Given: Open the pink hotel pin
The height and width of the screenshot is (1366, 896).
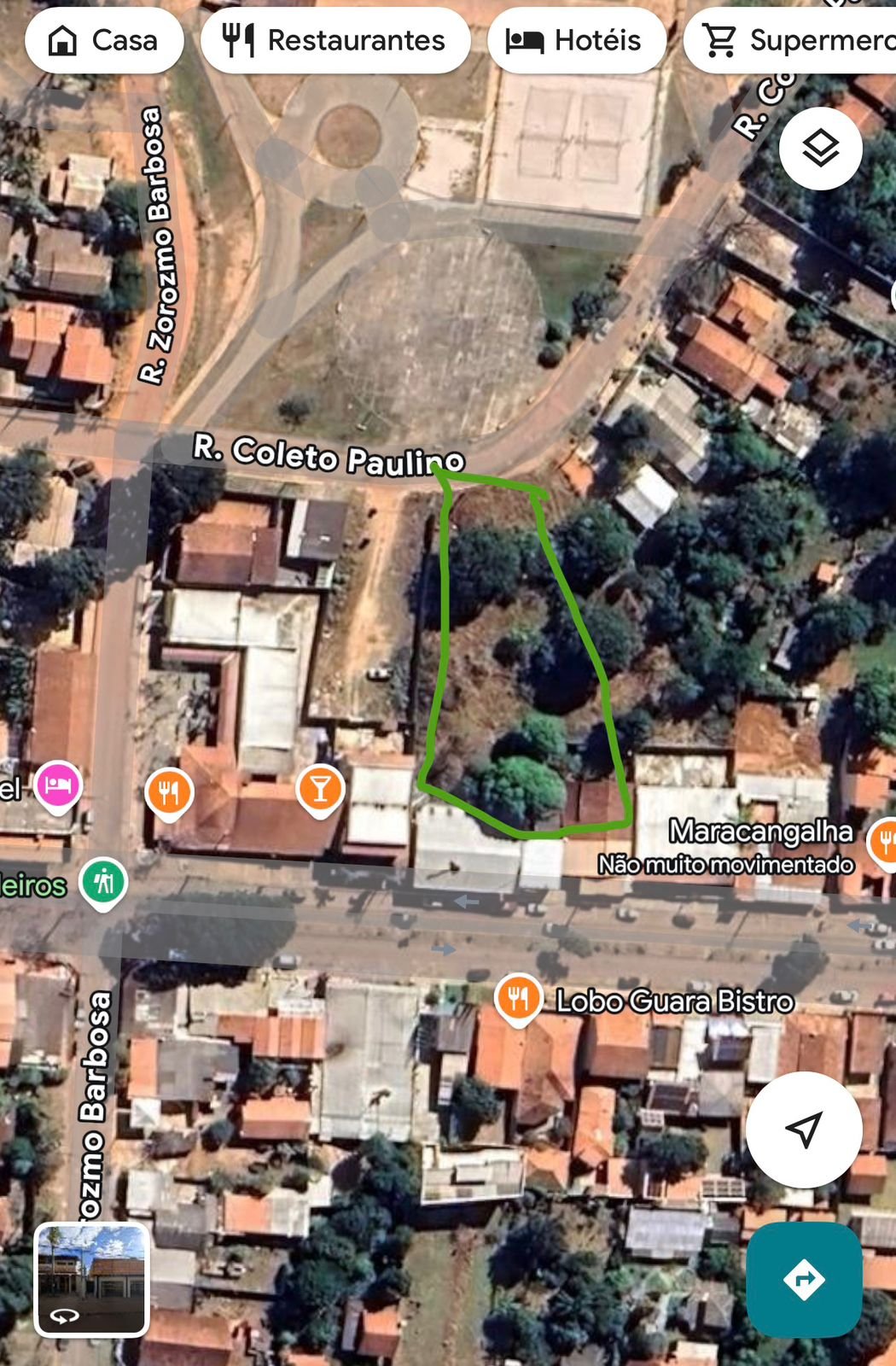Looking at the screenshot, I should (x=58, y=785).
